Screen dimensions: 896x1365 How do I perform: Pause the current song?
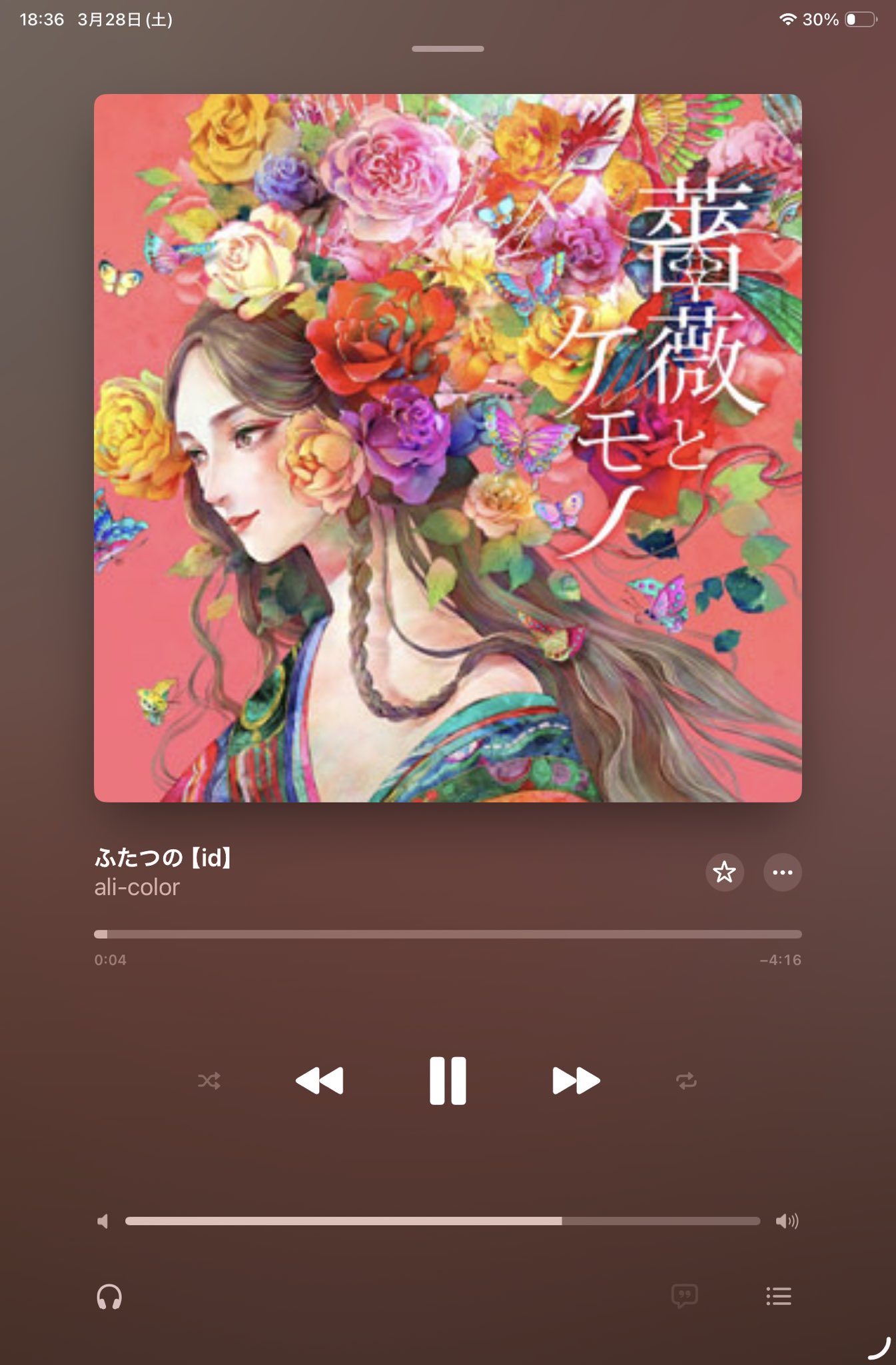[448, 1080]
